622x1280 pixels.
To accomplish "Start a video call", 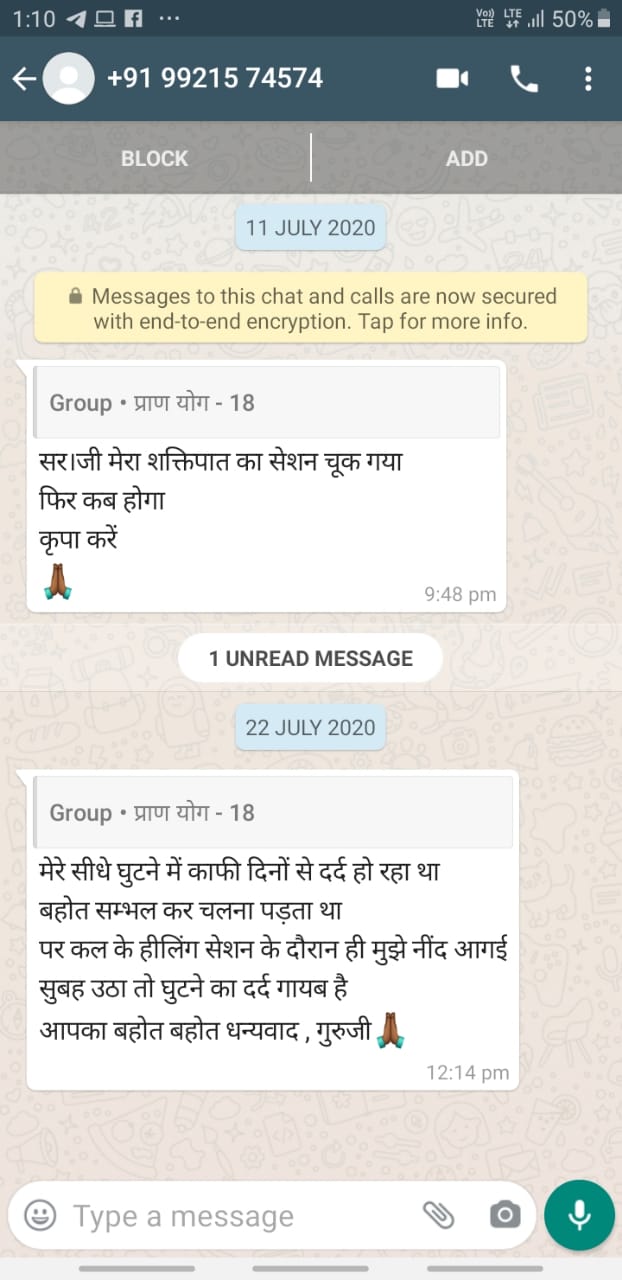I will pos(452,79).
